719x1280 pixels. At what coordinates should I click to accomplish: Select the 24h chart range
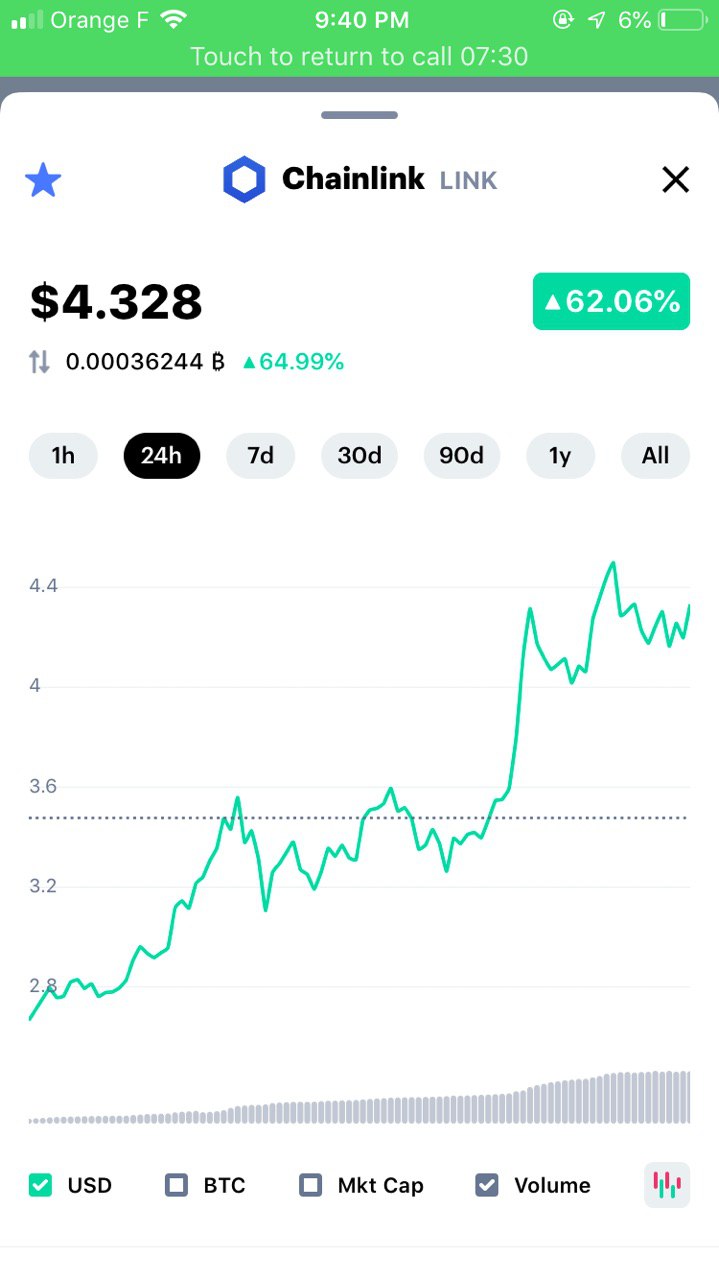pyautogui.click(x=161, y=456)
